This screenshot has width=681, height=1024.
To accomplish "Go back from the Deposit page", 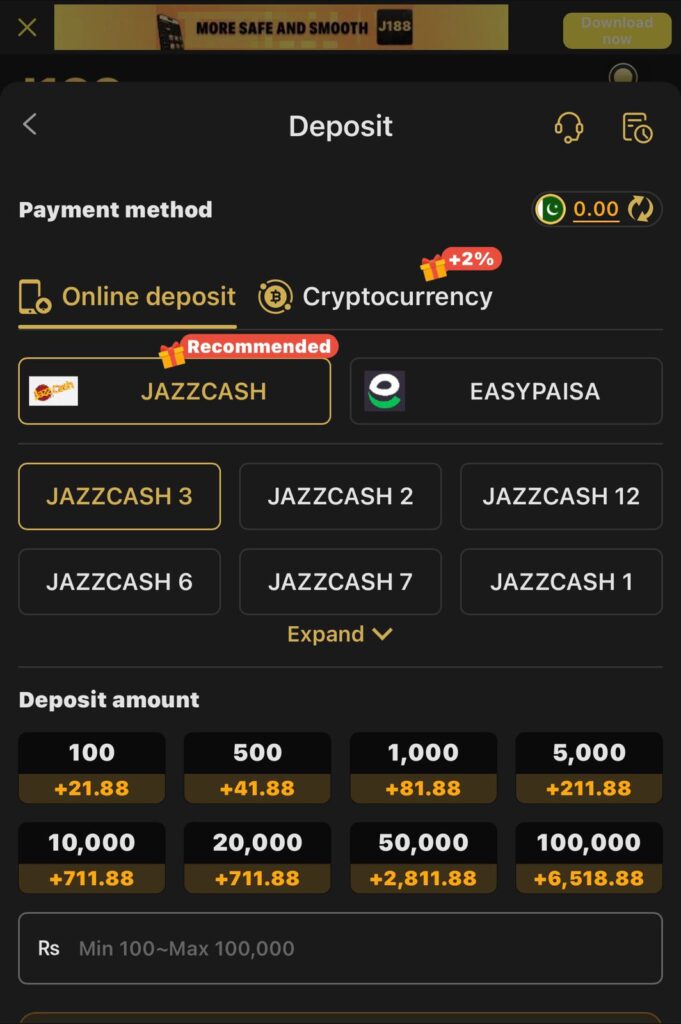I will (x=30, y=124).
